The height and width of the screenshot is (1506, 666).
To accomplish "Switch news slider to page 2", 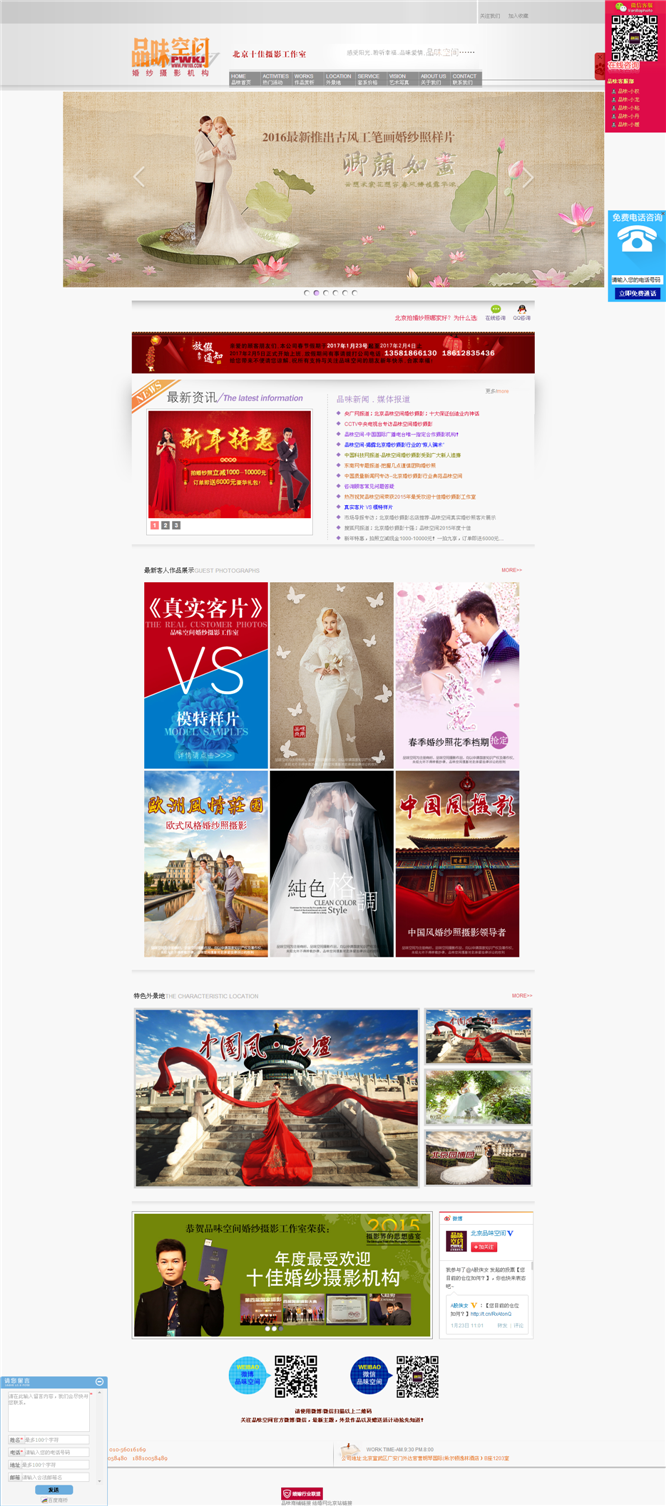I will [166, 525].
